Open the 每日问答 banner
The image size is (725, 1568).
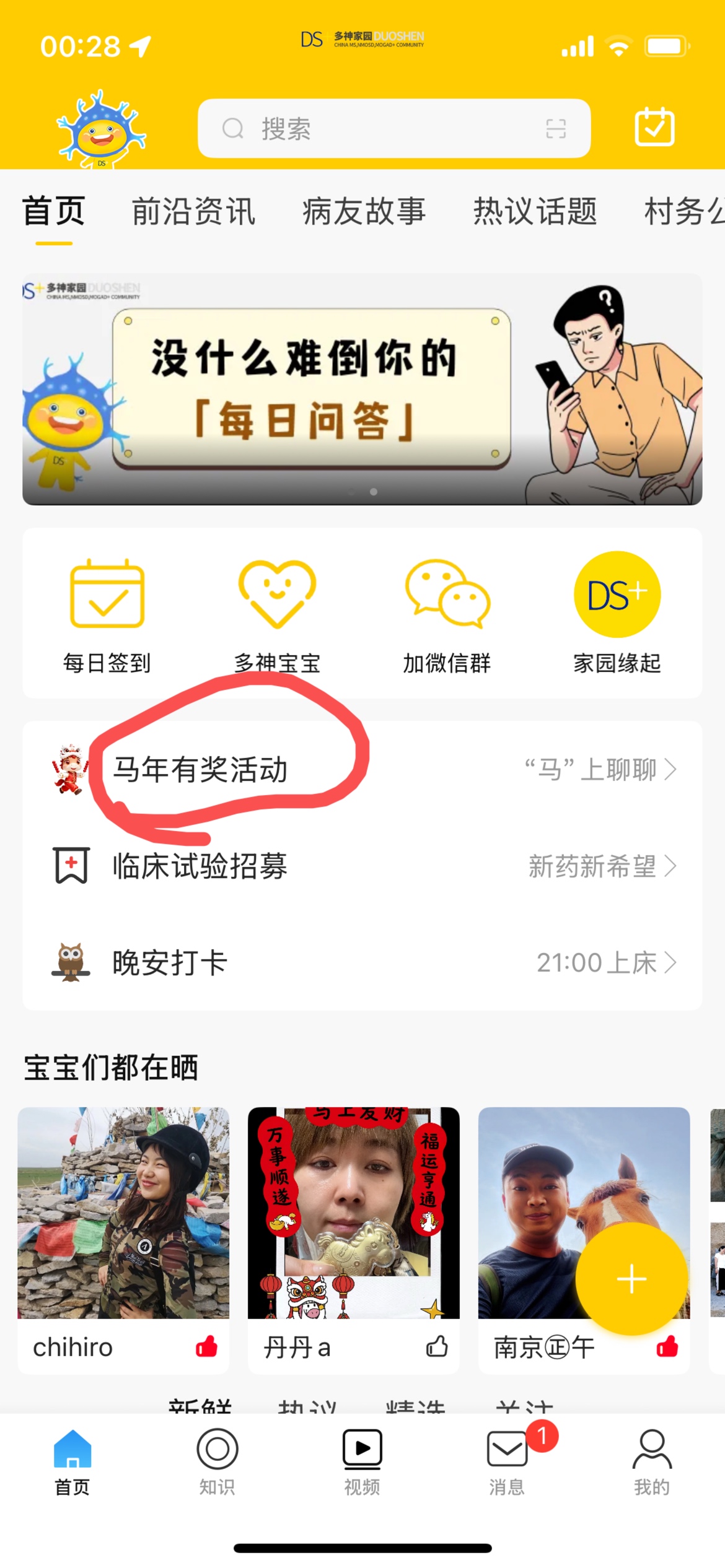(362, 389)
